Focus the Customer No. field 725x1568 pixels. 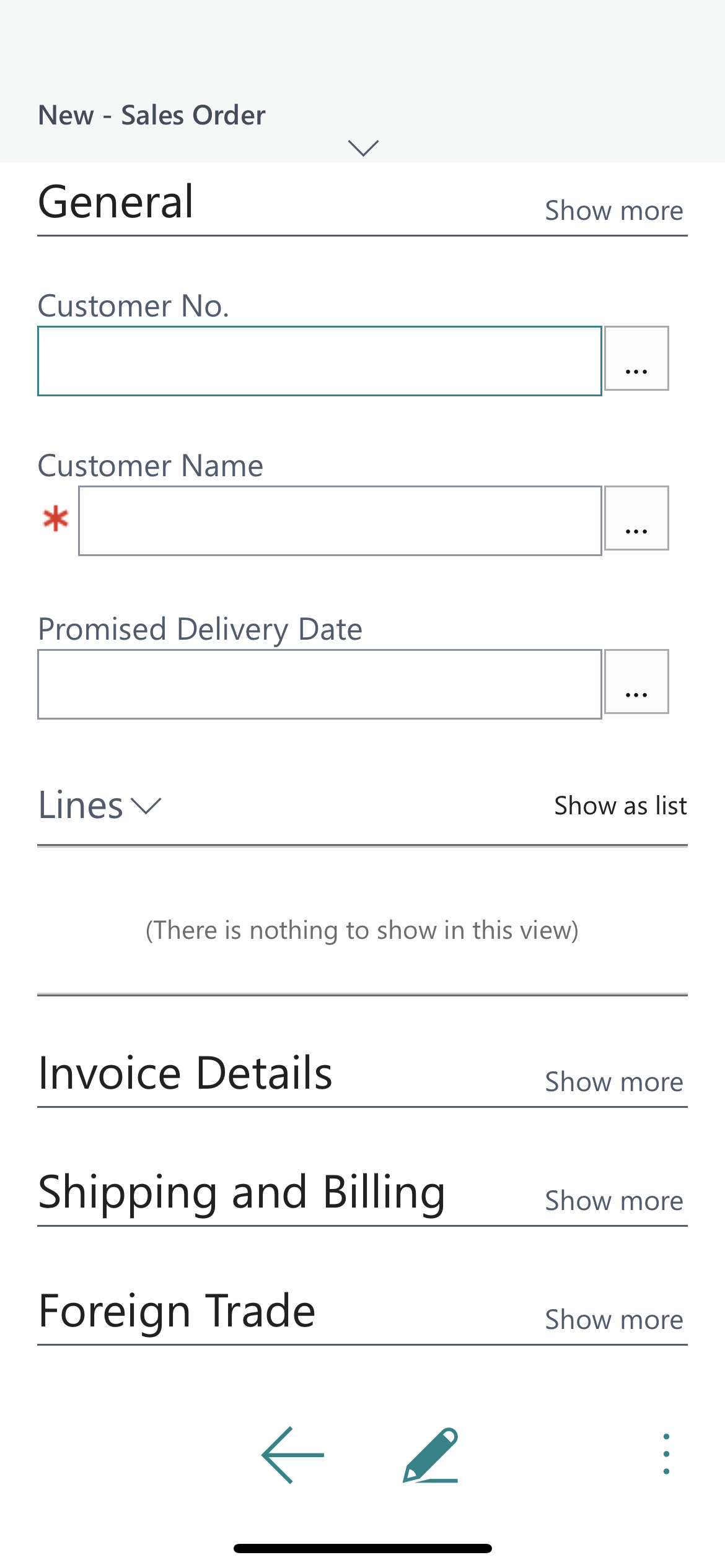click(320, 361)
